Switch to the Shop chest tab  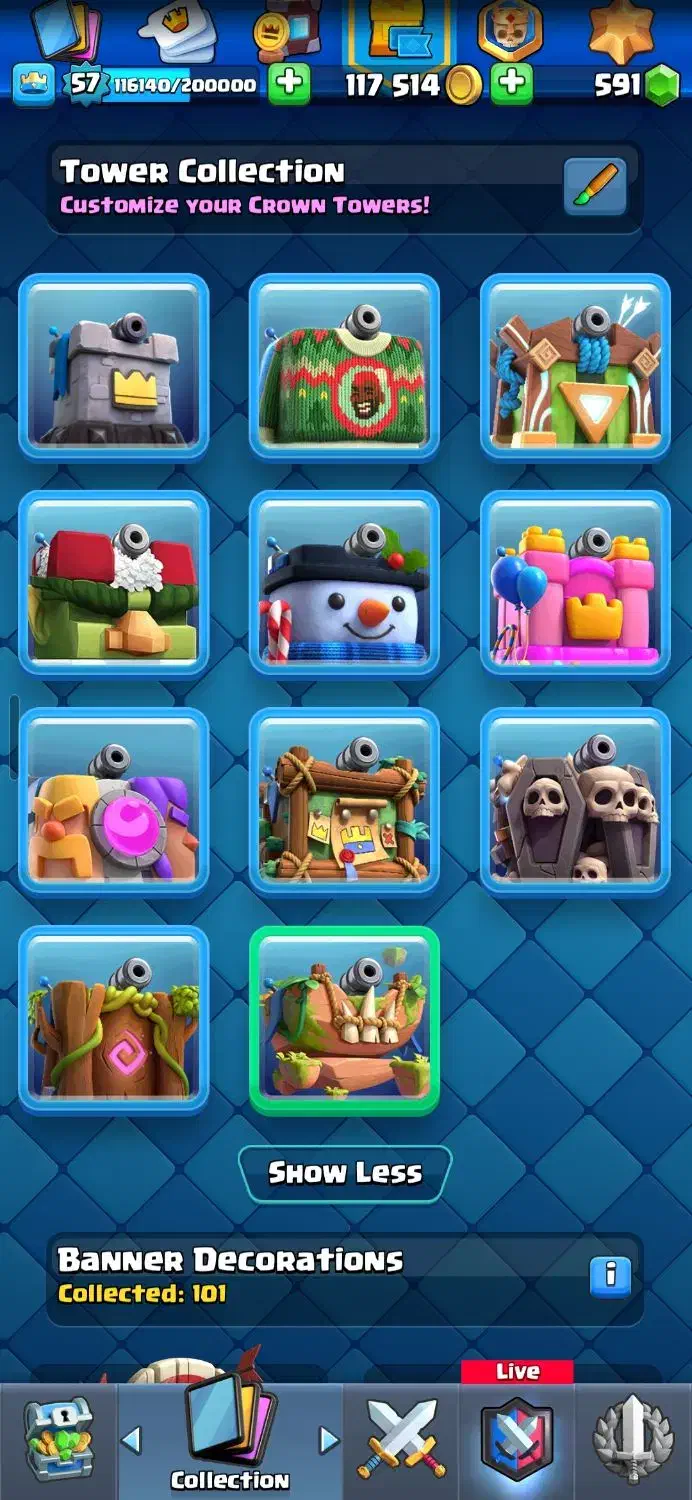point(58,1440)
